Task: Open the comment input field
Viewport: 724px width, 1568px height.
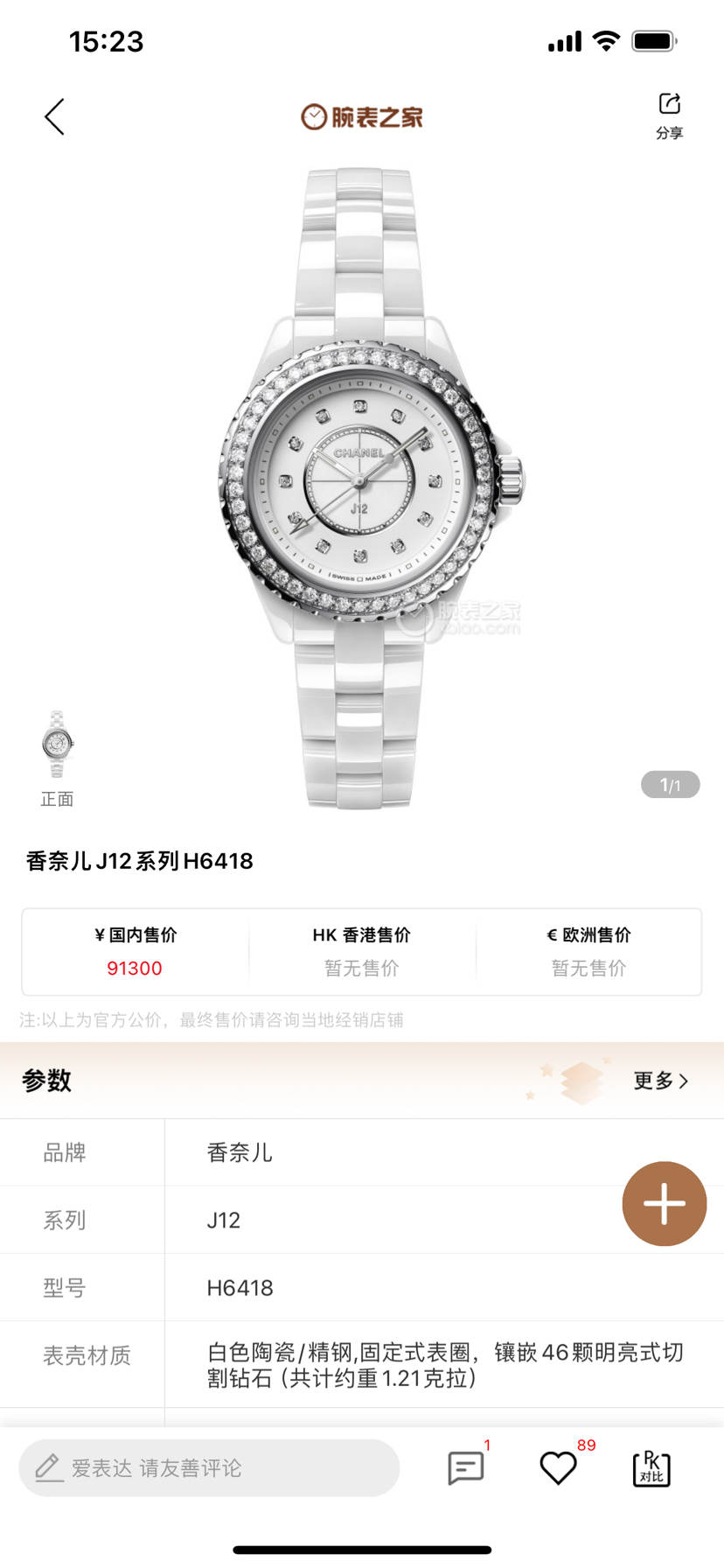Action: click(210, 1467)
